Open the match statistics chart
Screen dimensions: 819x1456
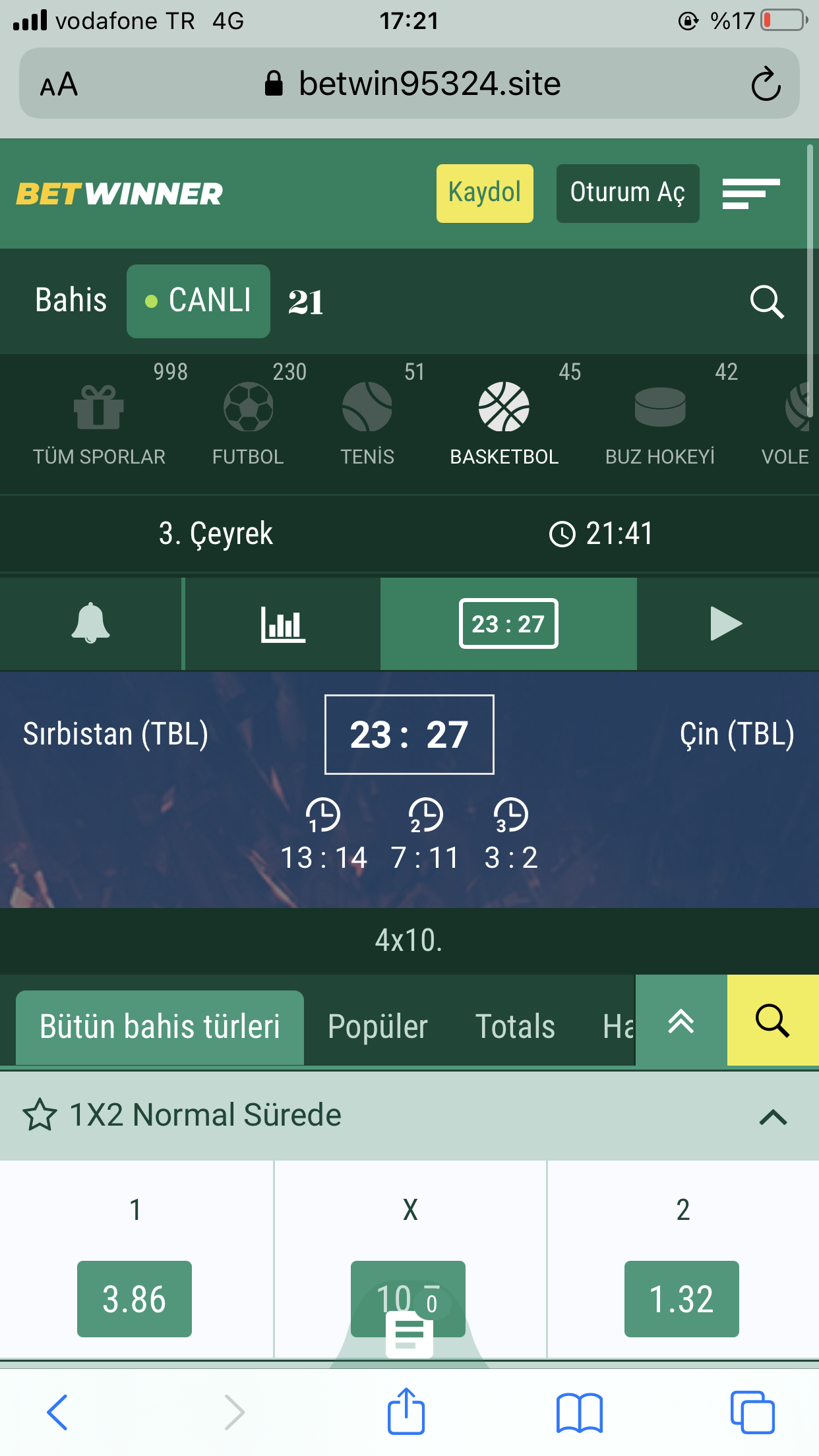(x=283, y=624)
